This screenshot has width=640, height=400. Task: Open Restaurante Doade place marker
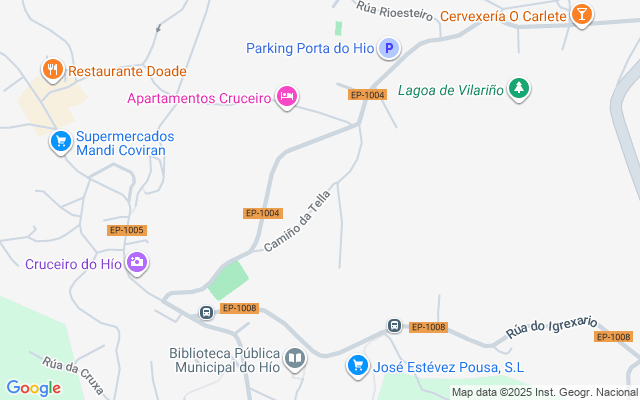pos(51,70)
